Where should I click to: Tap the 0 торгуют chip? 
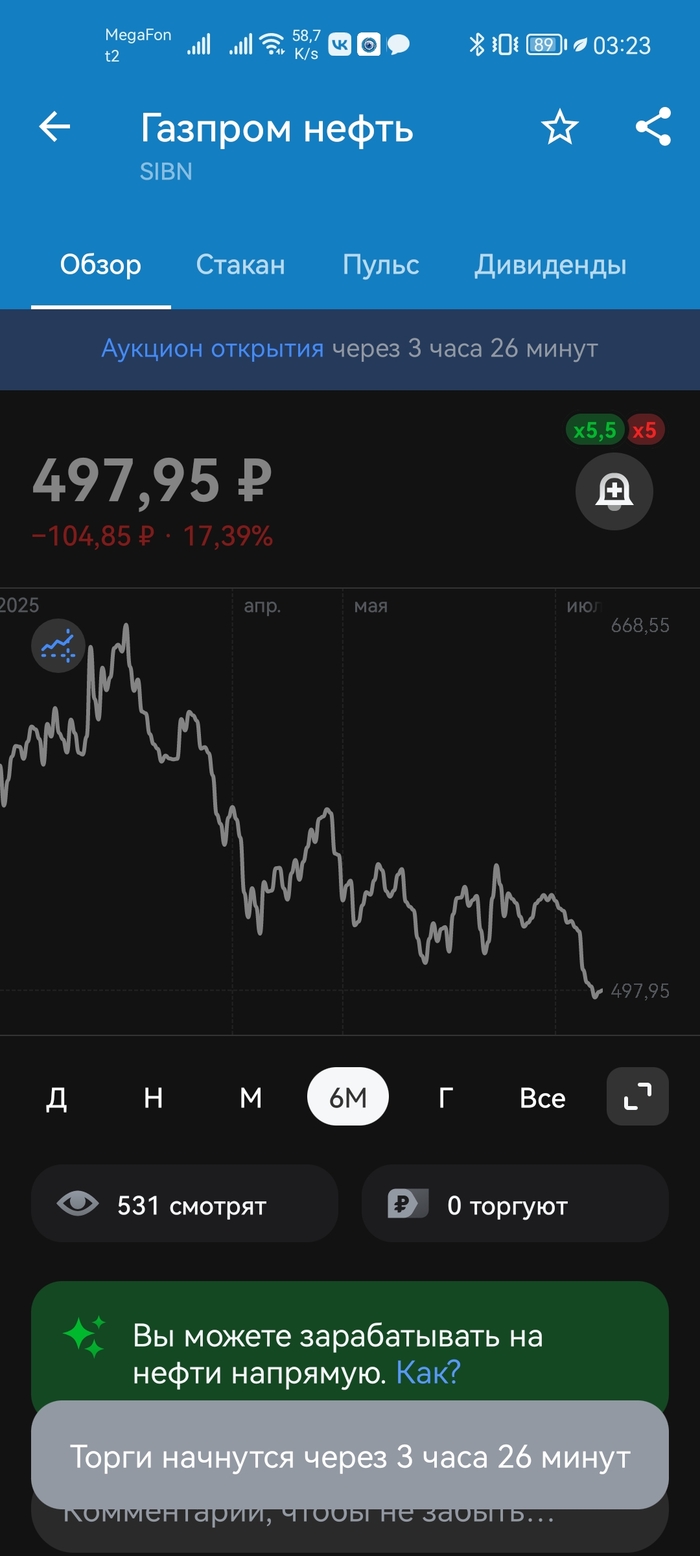[x=514, y=1205]
